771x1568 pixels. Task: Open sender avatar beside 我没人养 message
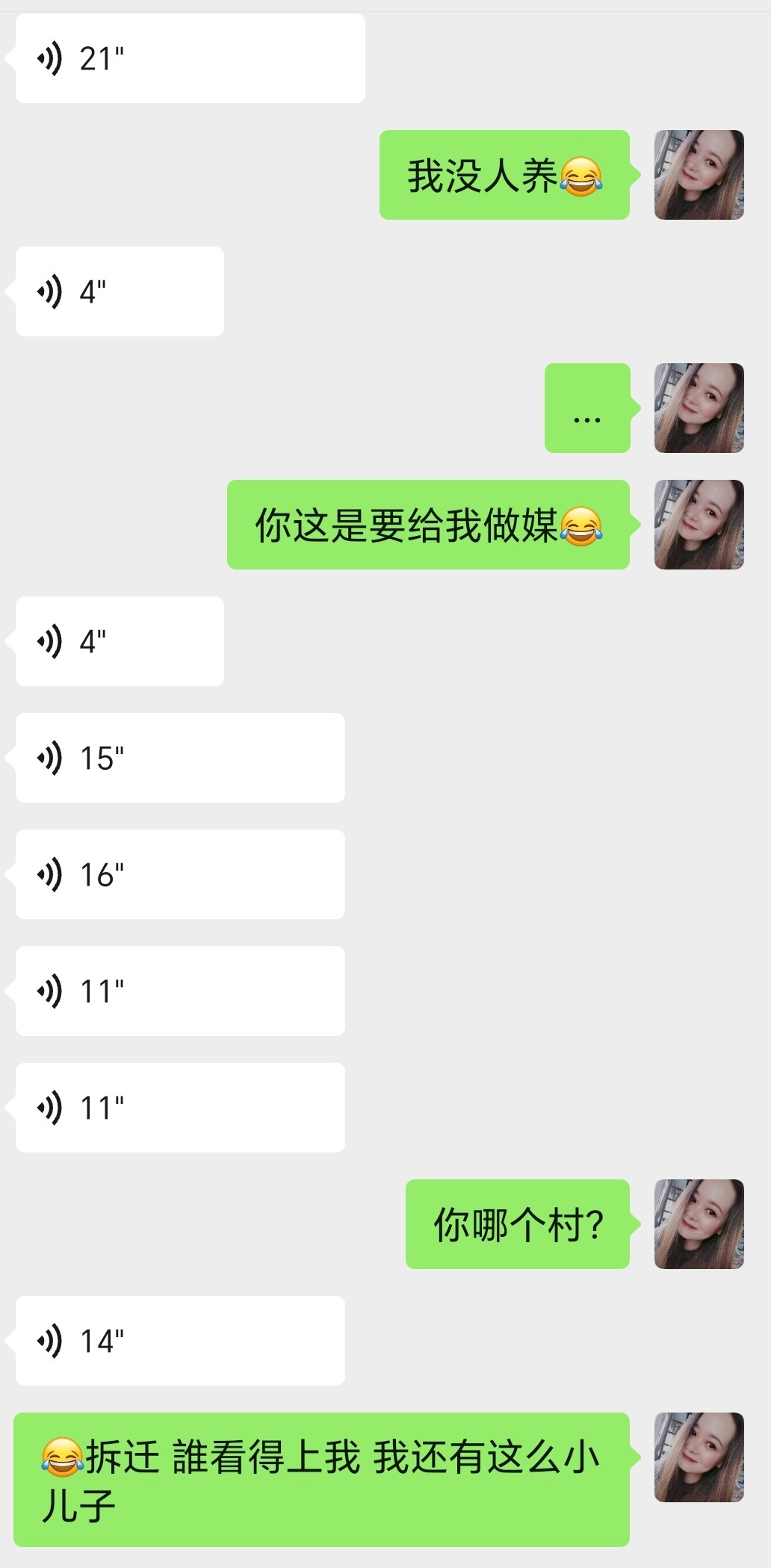(699, 175)
